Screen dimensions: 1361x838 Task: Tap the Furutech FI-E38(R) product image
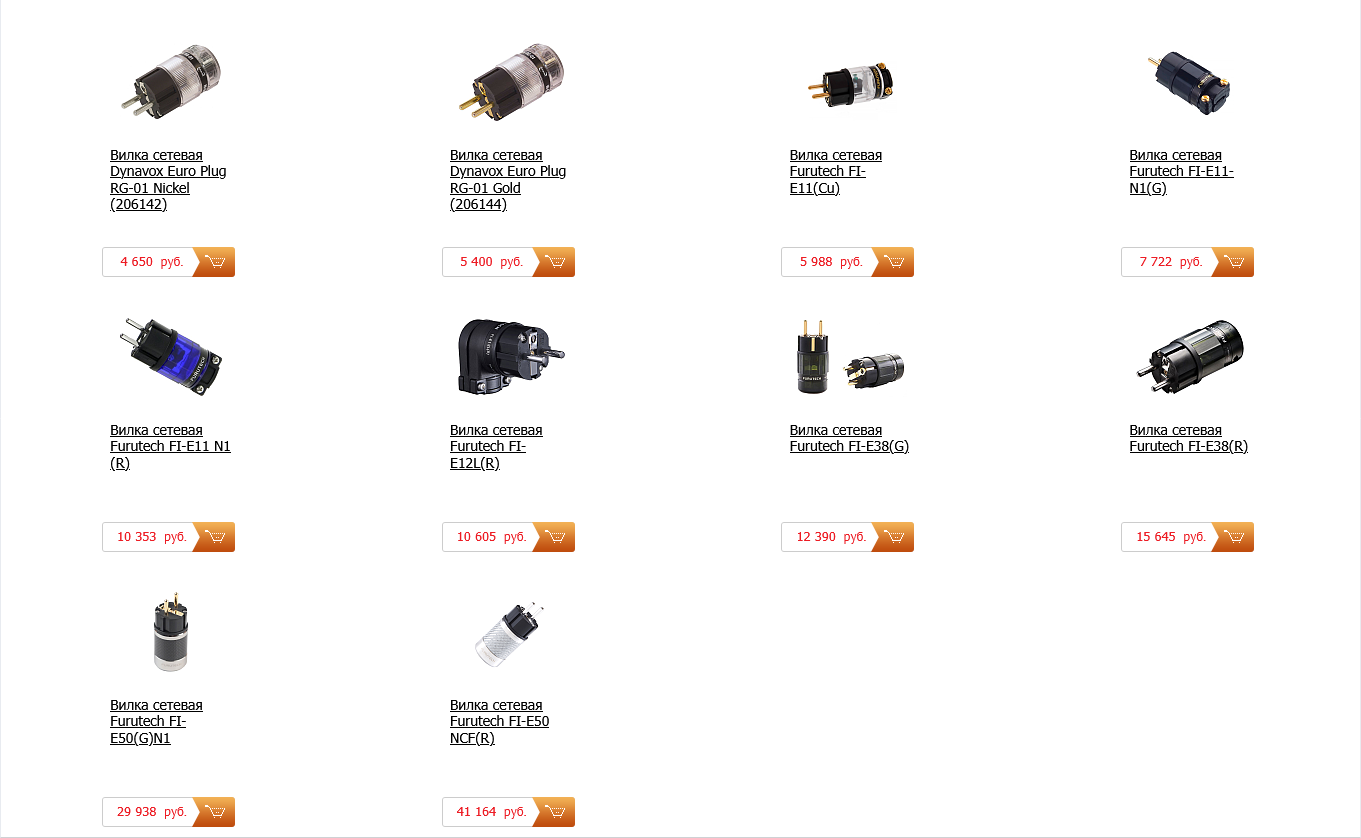[x=1190, y=358]
